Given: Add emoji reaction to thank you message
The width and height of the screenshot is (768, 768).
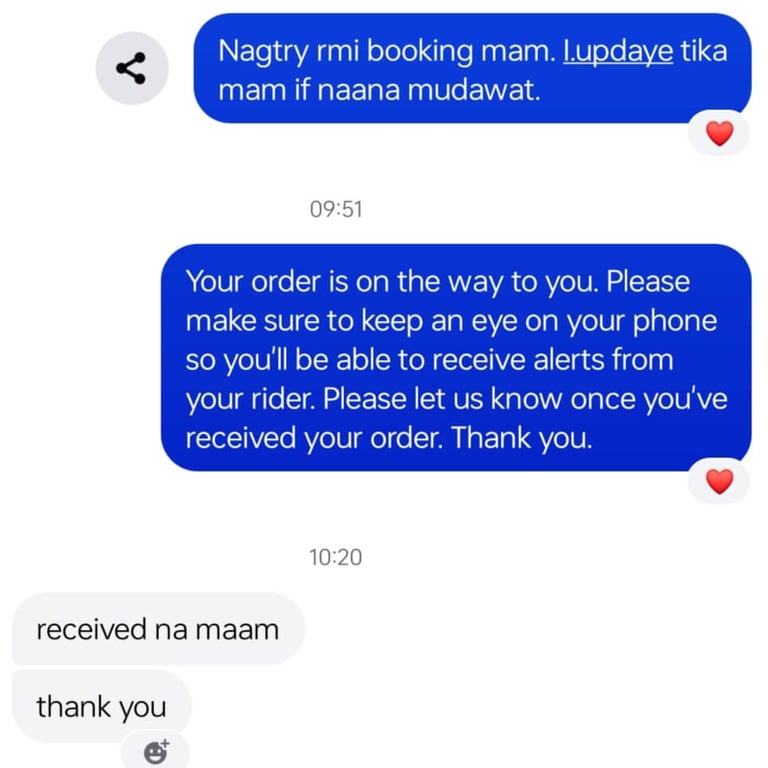Looking at the screenshot, I should (x=156, y=752).
